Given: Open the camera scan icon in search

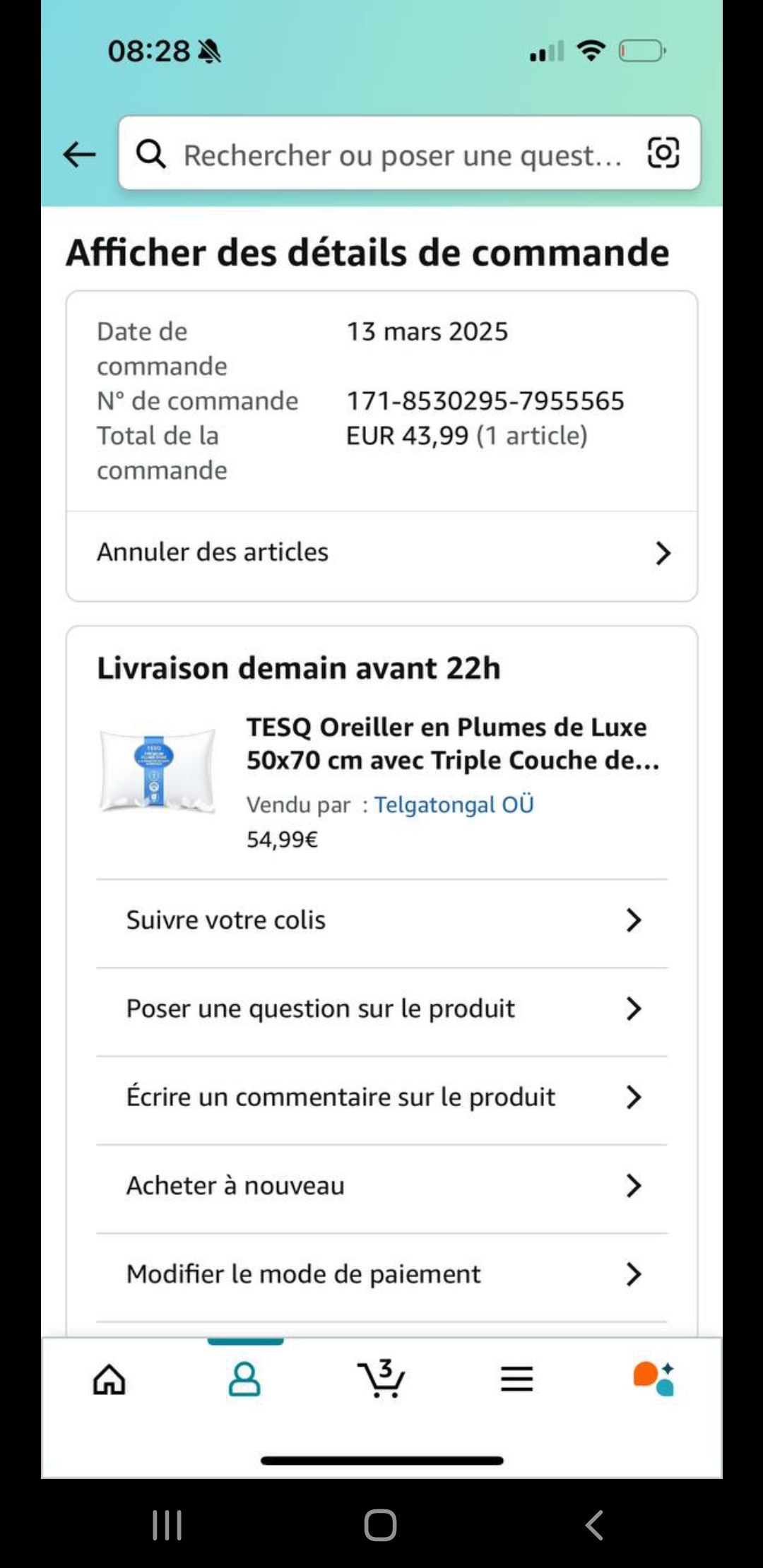Looking at the screenshot, I should click(x=663, y=153).
